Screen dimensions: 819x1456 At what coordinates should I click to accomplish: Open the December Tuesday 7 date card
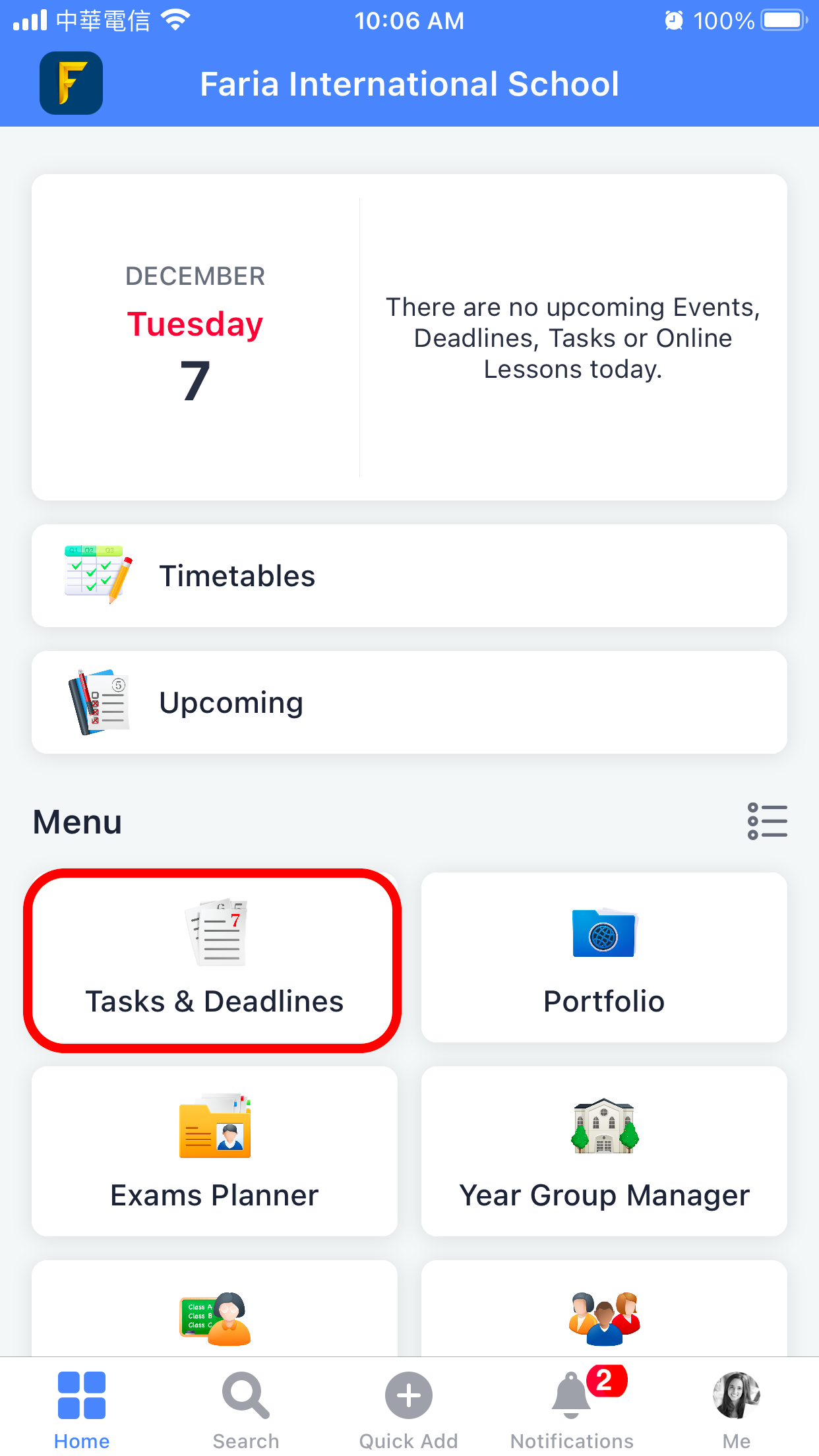coord(195,336)
